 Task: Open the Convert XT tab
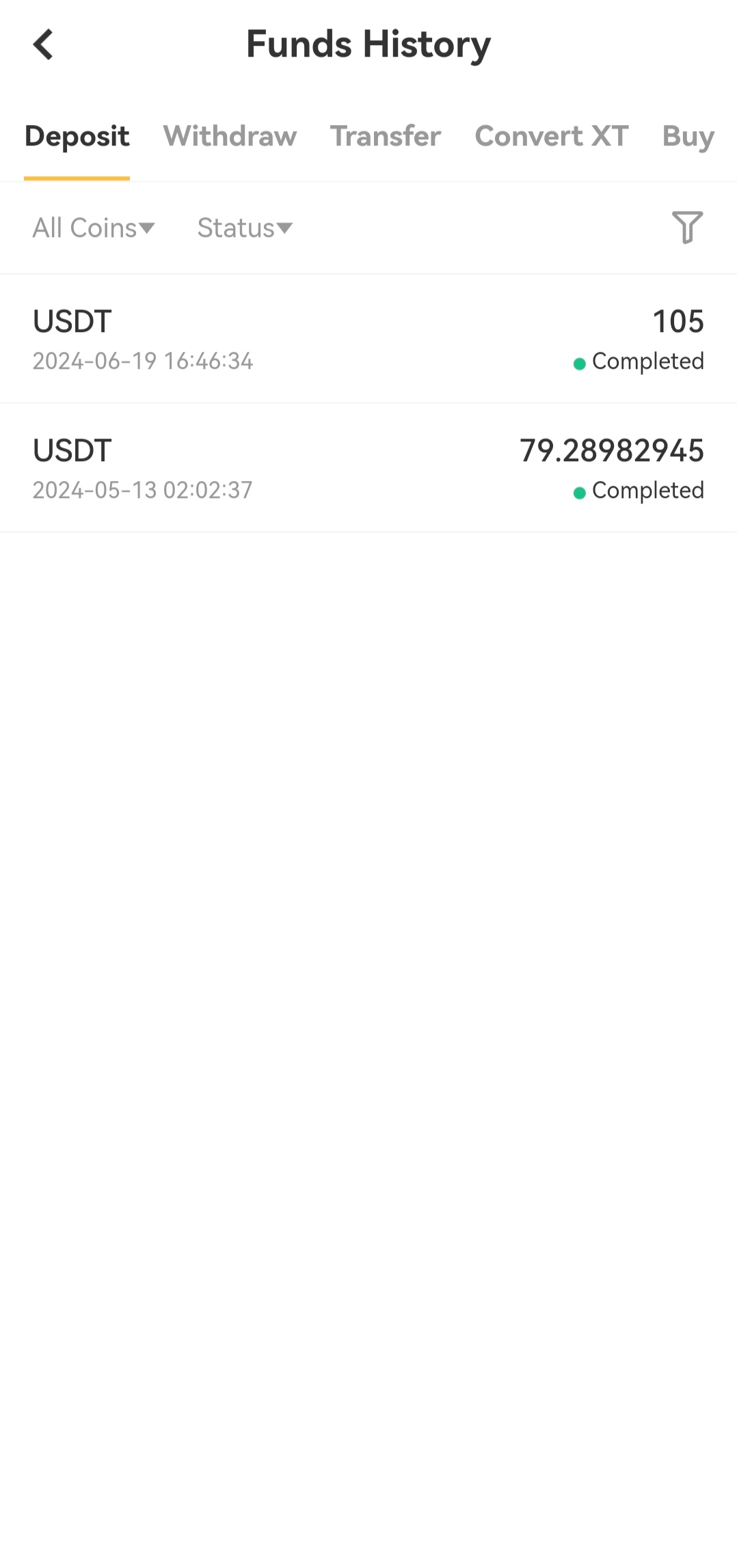551,136
